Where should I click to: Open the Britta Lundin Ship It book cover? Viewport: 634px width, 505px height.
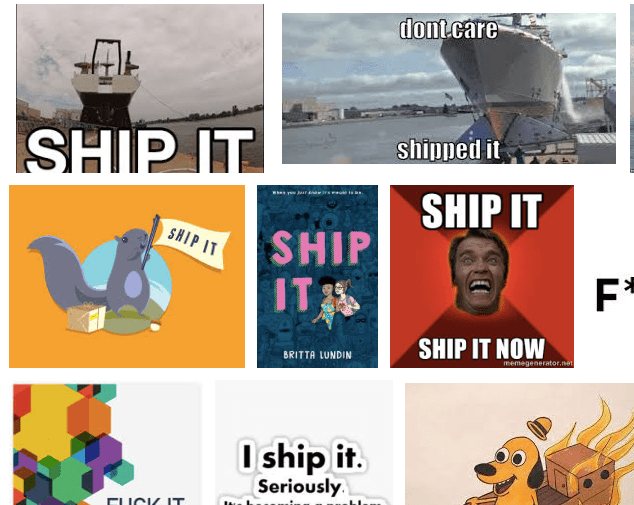tap(317, 276)
